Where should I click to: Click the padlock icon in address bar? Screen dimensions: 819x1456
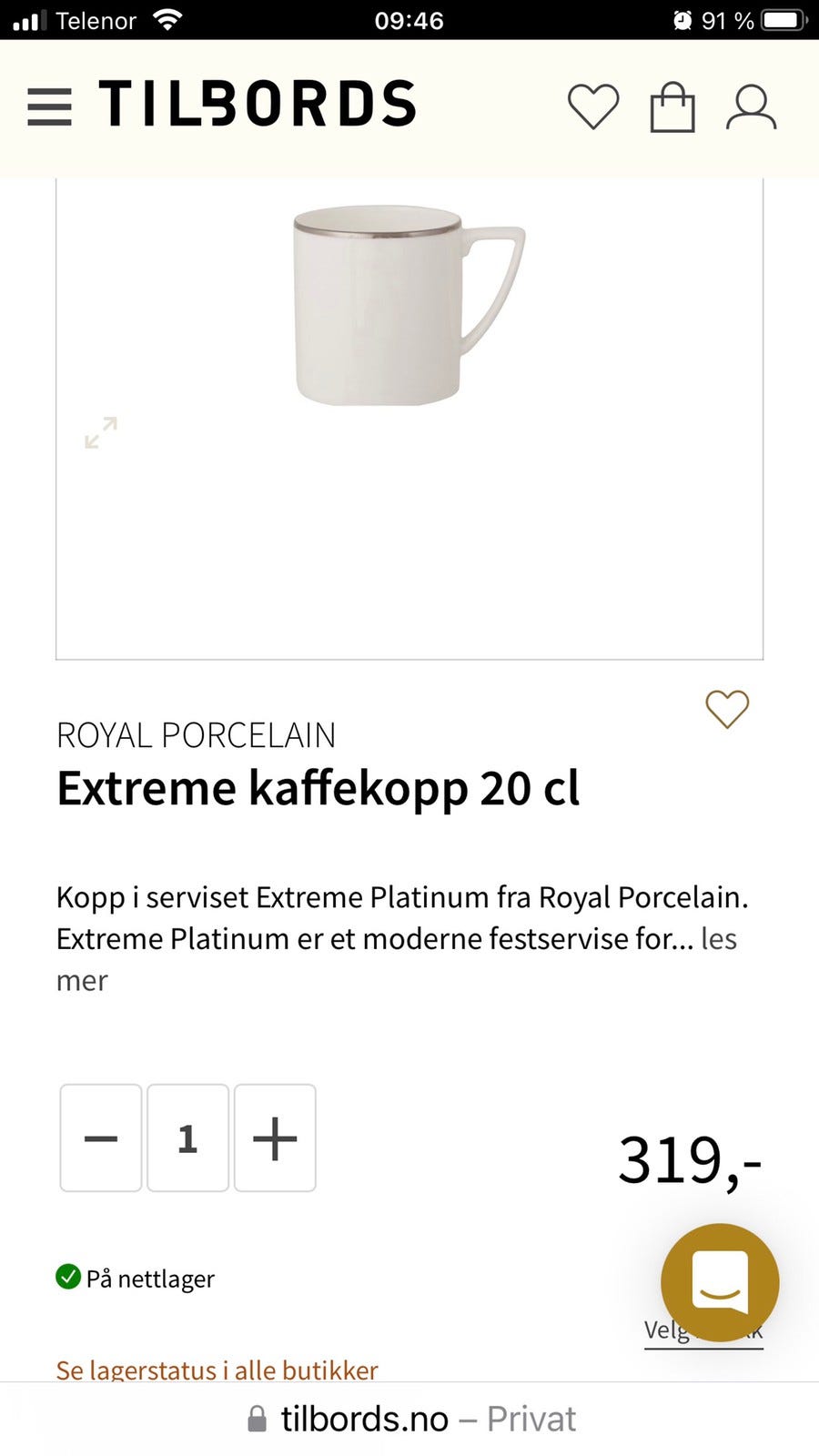point(257,1418)
